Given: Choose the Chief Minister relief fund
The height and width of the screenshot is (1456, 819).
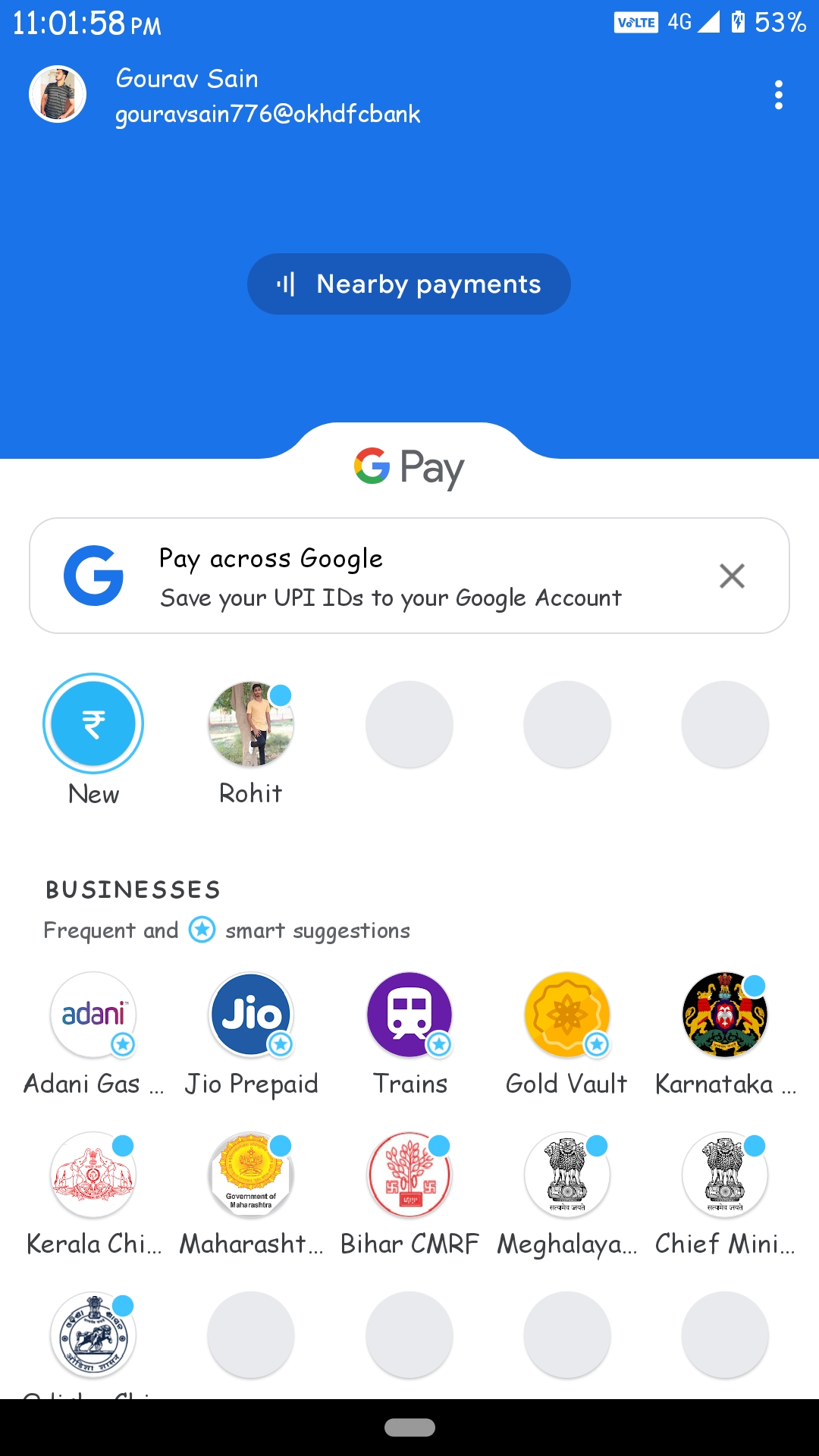Looking at the screenshot, I should (725, 1175).
